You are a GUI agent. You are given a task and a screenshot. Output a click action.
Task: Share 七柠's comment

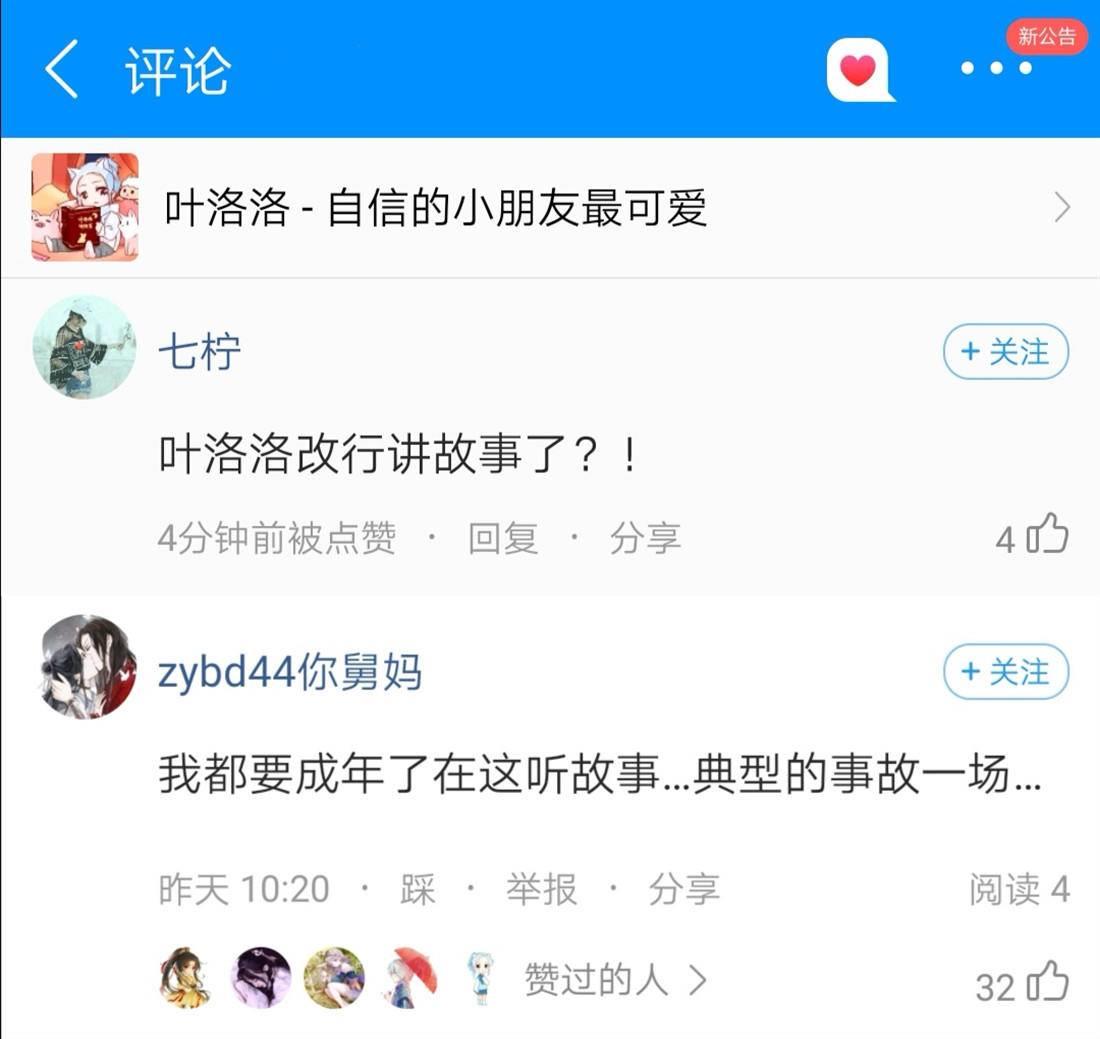(645, 539)
